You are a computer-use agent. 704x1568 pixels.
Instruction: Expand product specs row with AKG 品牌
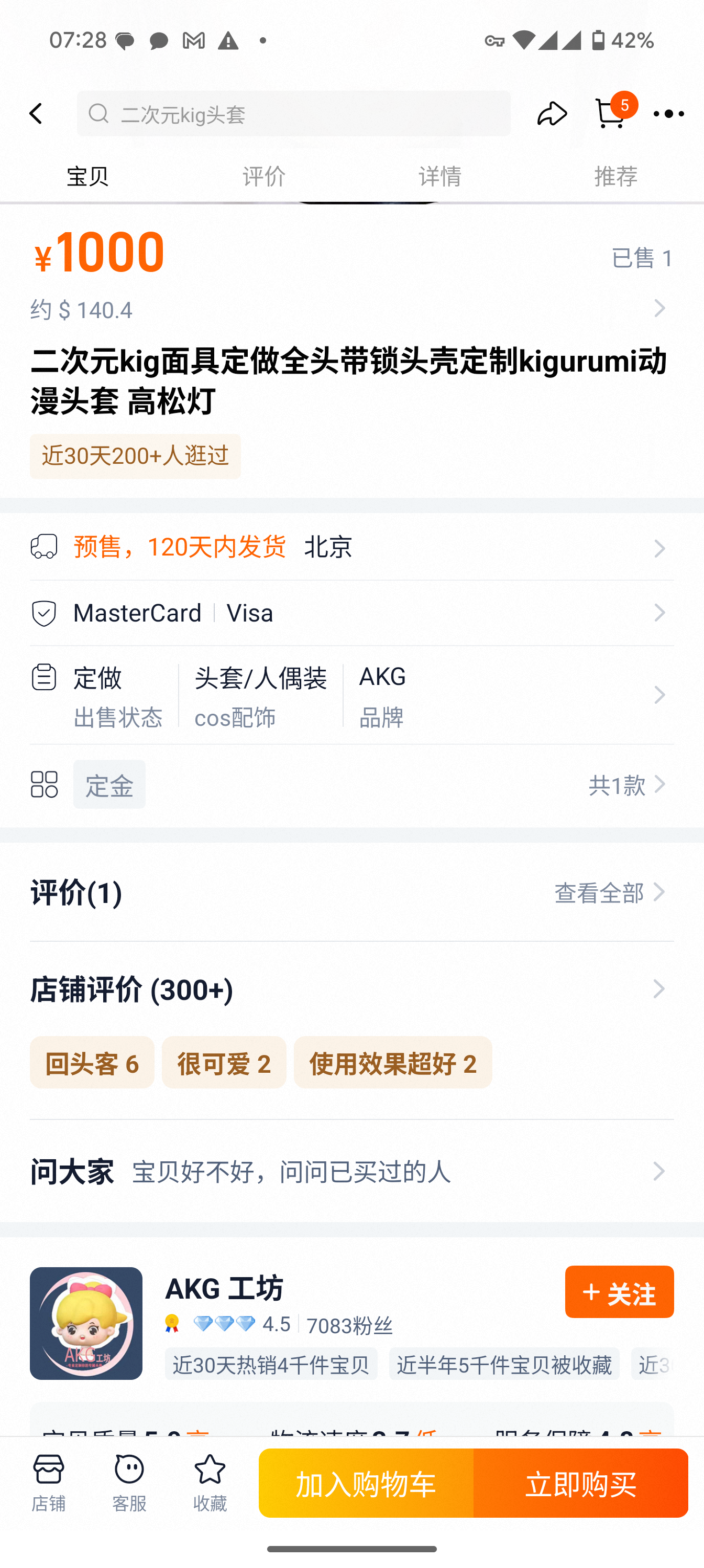tap(351, 695)
